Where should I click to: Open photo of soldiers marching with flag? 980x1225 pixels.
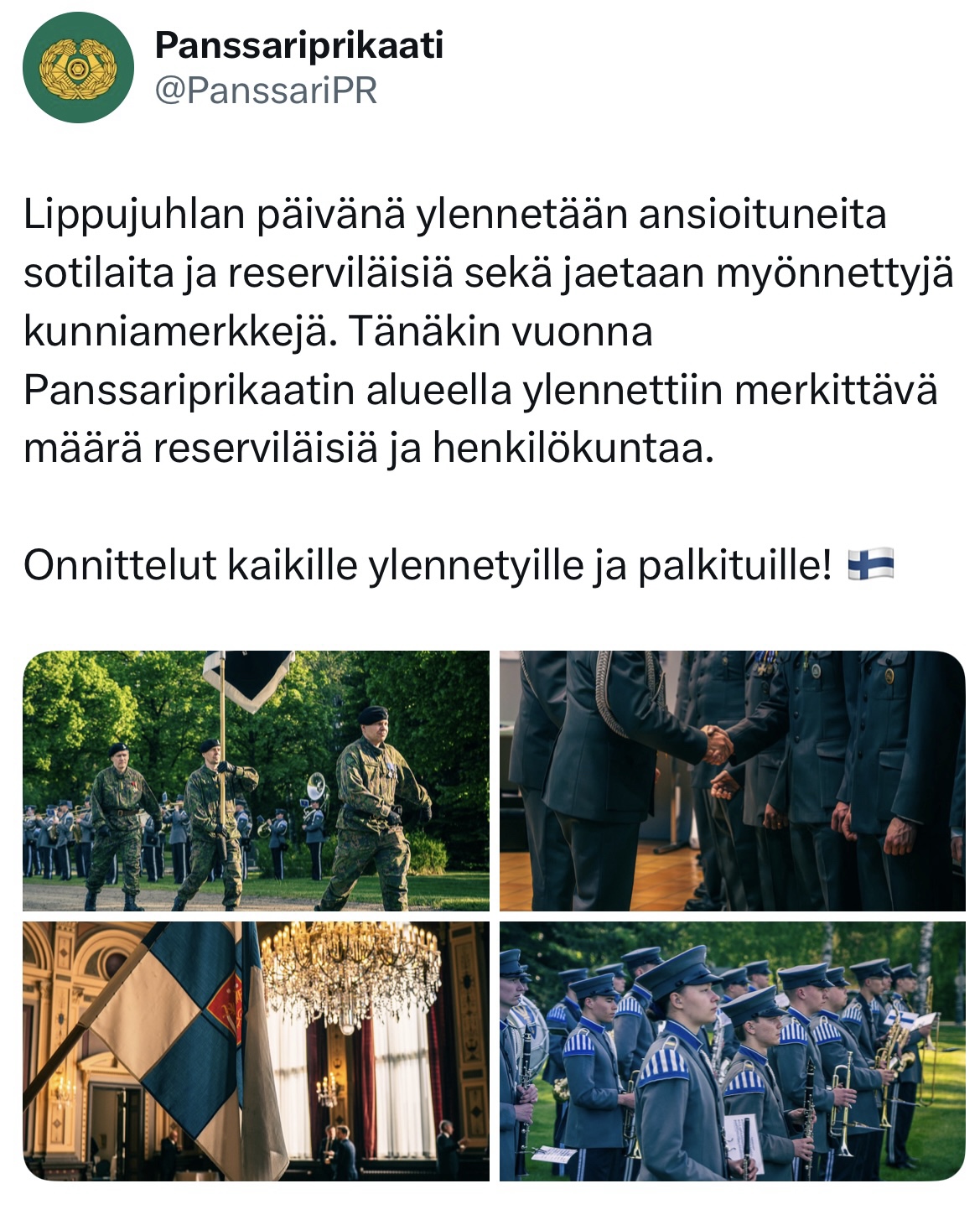tap(256, 781)
